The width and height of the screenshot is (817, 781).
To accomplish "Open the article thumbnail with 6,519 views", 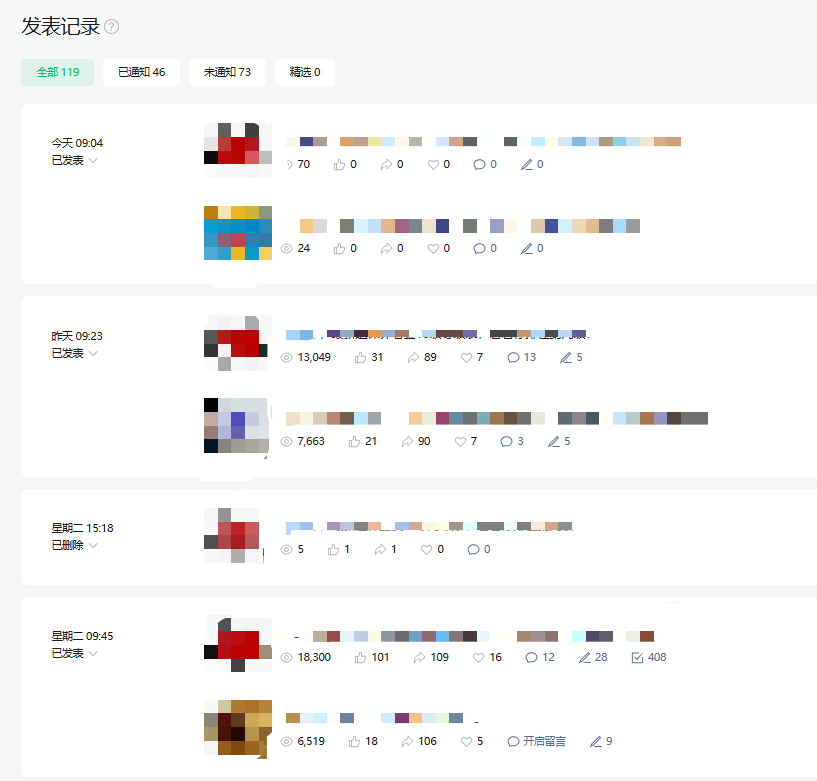I will pos(238,727).
